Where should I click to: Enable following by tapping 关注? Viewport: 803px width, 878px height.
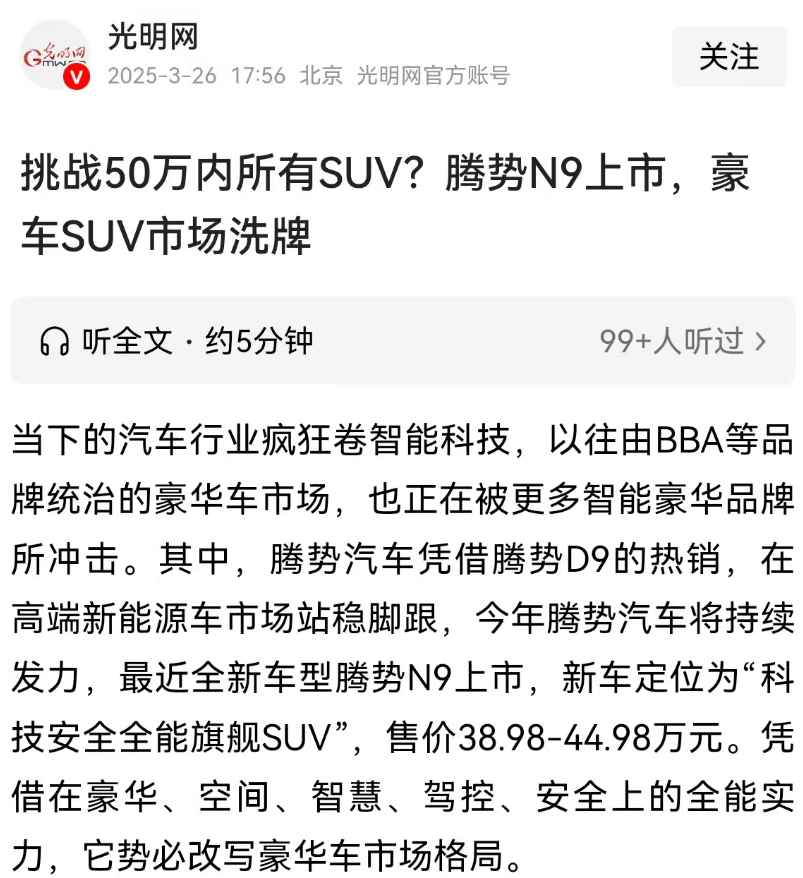coord(729,58)
